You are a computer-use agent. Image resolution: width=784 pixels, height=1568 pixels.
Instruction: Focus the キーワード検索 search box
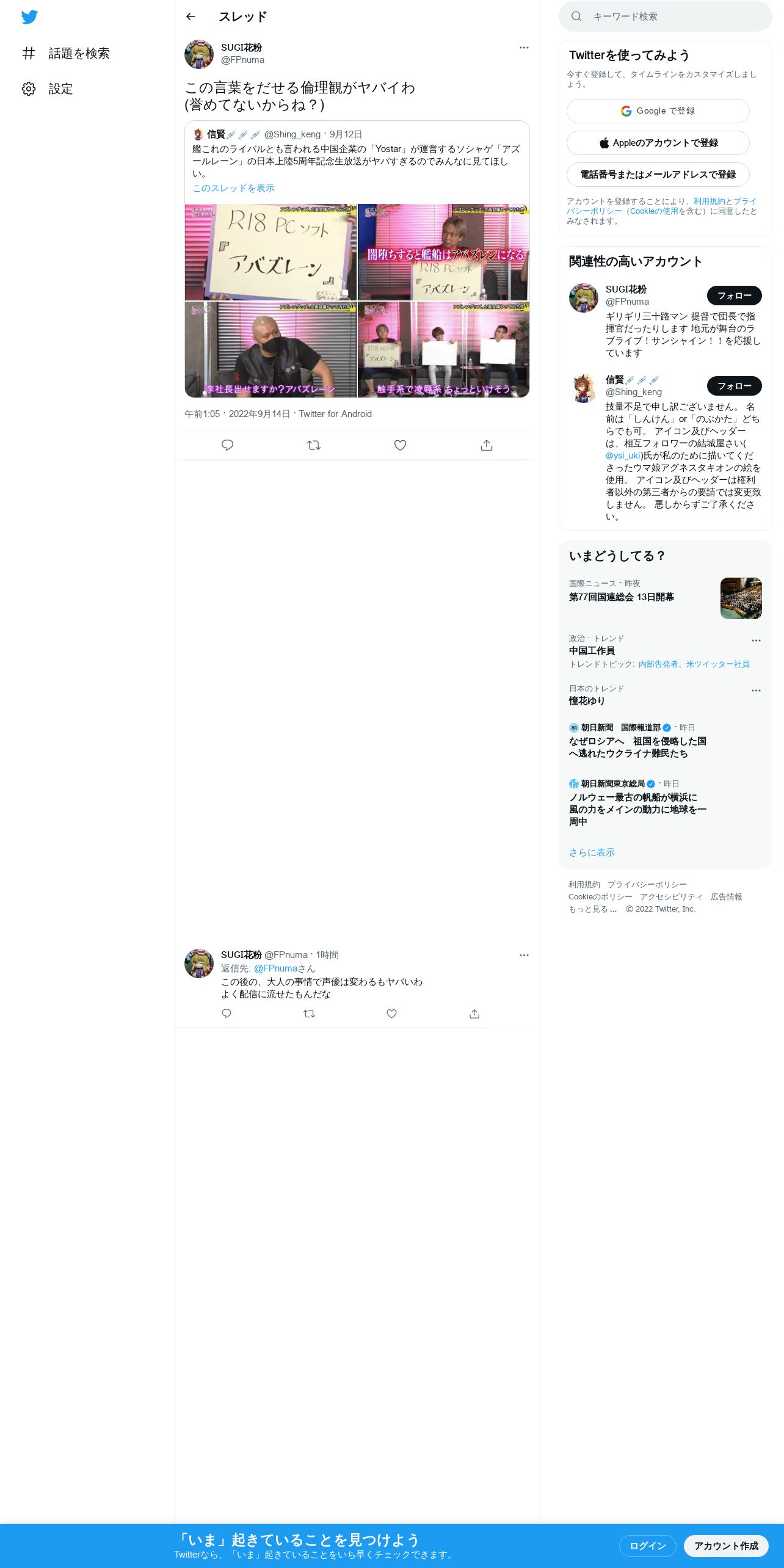pos(666,16)
